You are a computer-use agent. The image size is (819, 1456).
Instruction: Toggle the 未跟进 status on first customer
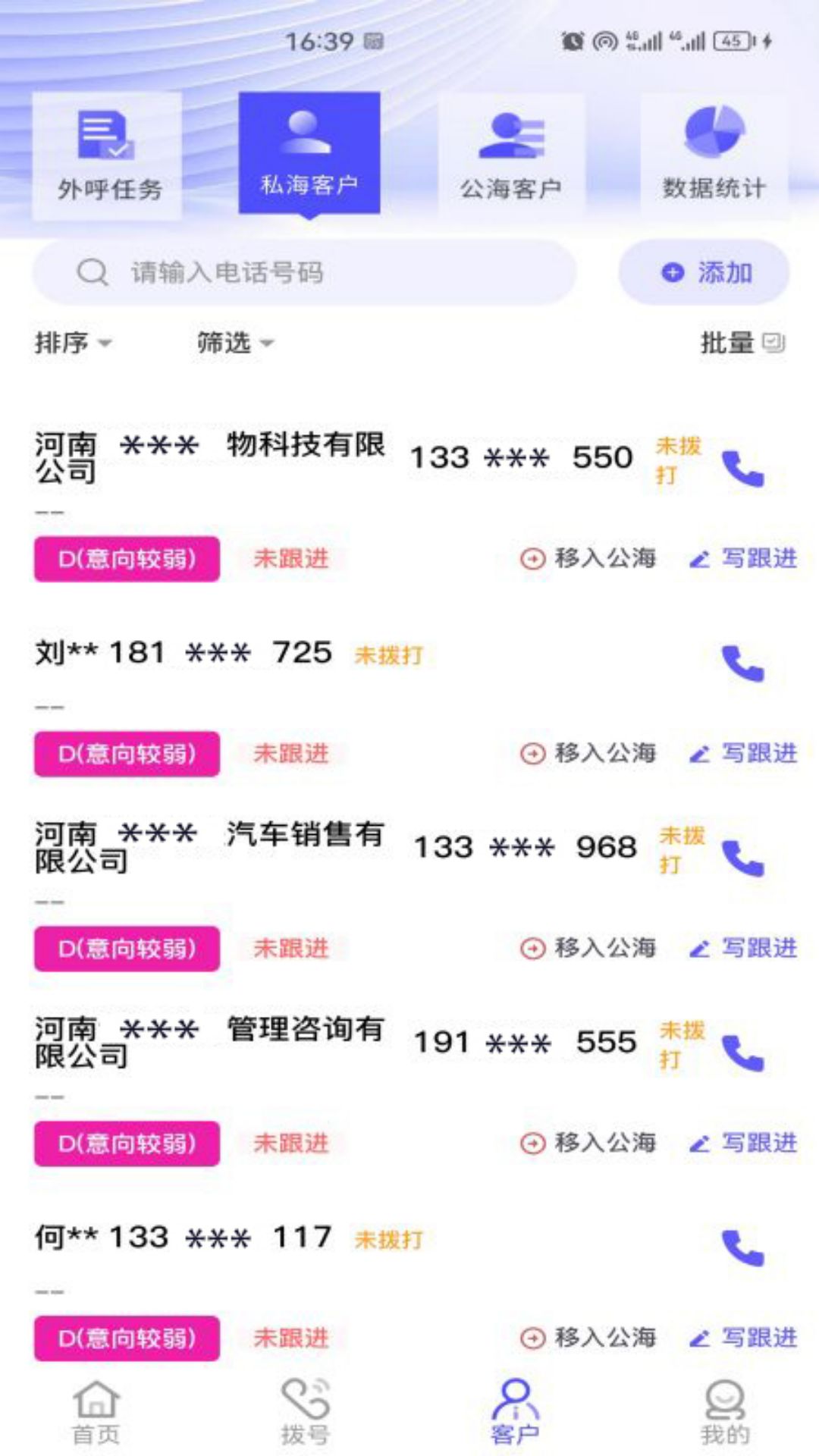tap(292, 560)
